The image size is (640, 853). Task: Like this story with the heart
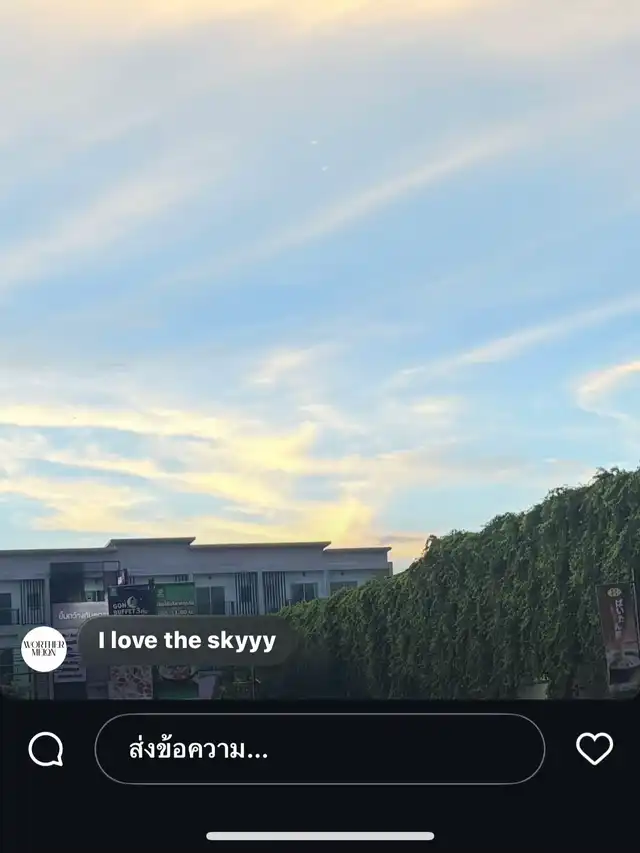pyautogui.click(x=594, y=748)
